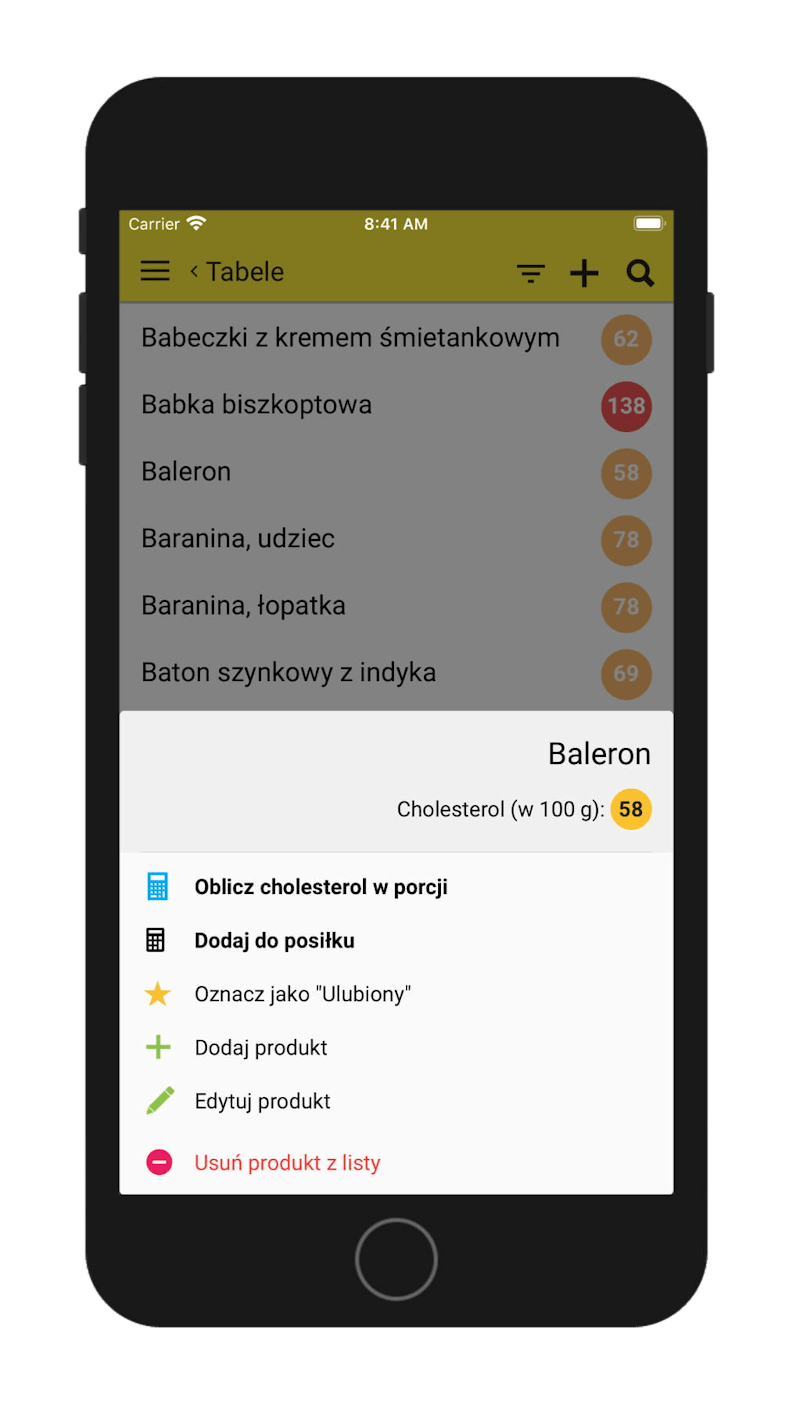800x1424 pixels.
Task: Open Edytuj produkt
Action: [396, 1101]
